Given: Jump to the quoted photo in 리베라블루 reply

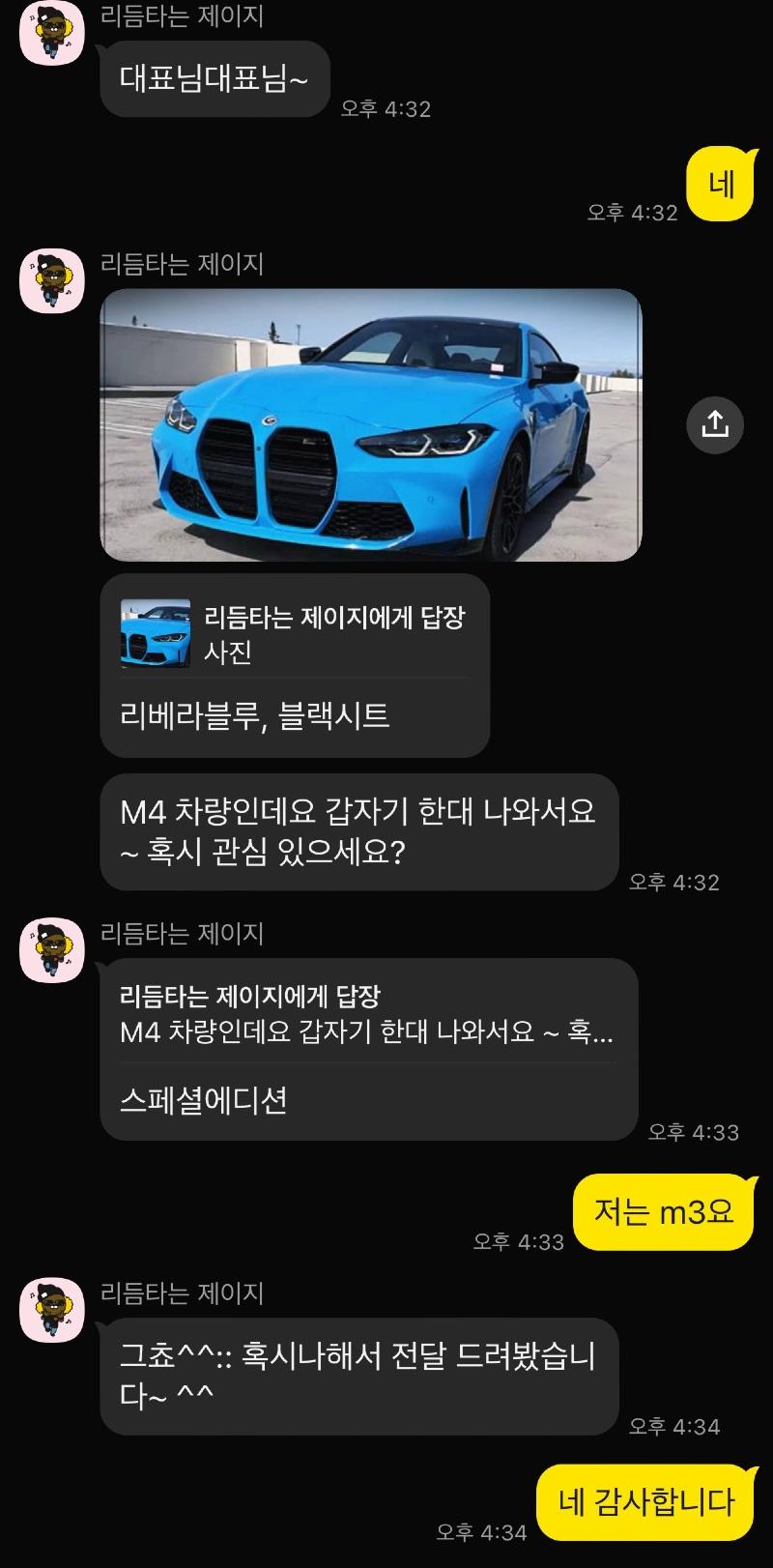Looking at the screenshot, I should click(294, 634).
